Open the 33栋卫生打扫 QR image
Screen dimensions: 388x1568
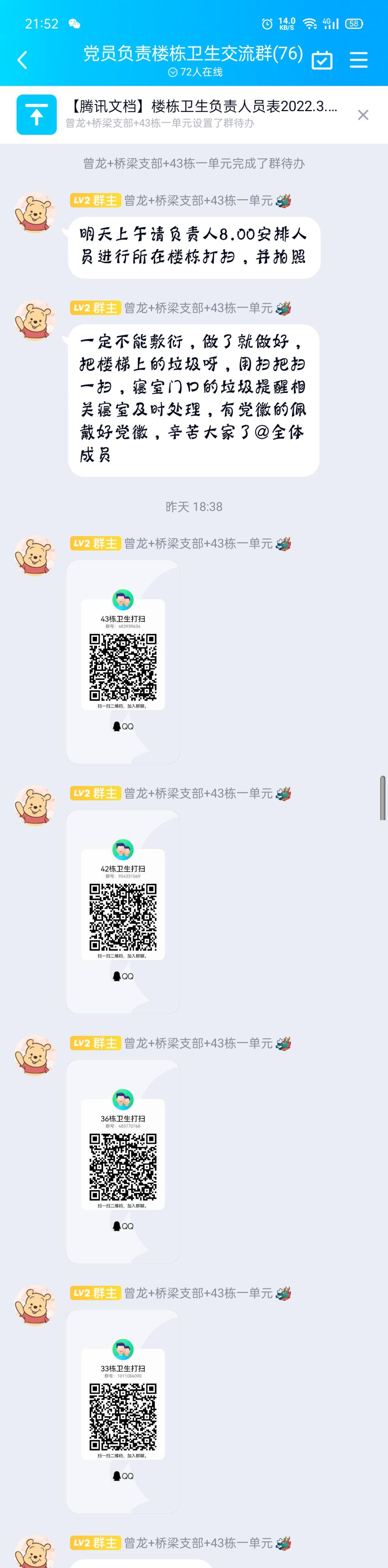(123, 1411)
